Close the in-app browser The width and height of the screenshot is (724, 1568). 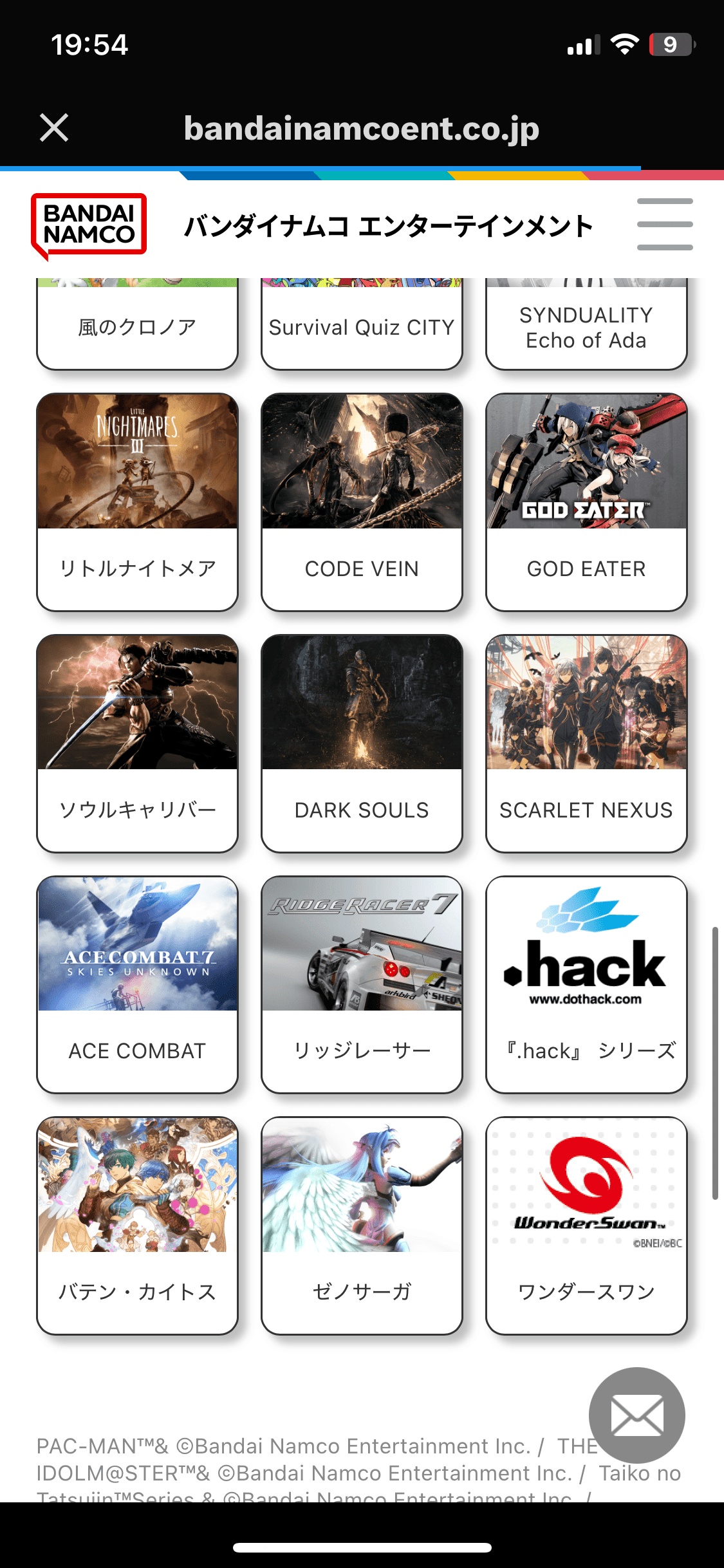54,127
